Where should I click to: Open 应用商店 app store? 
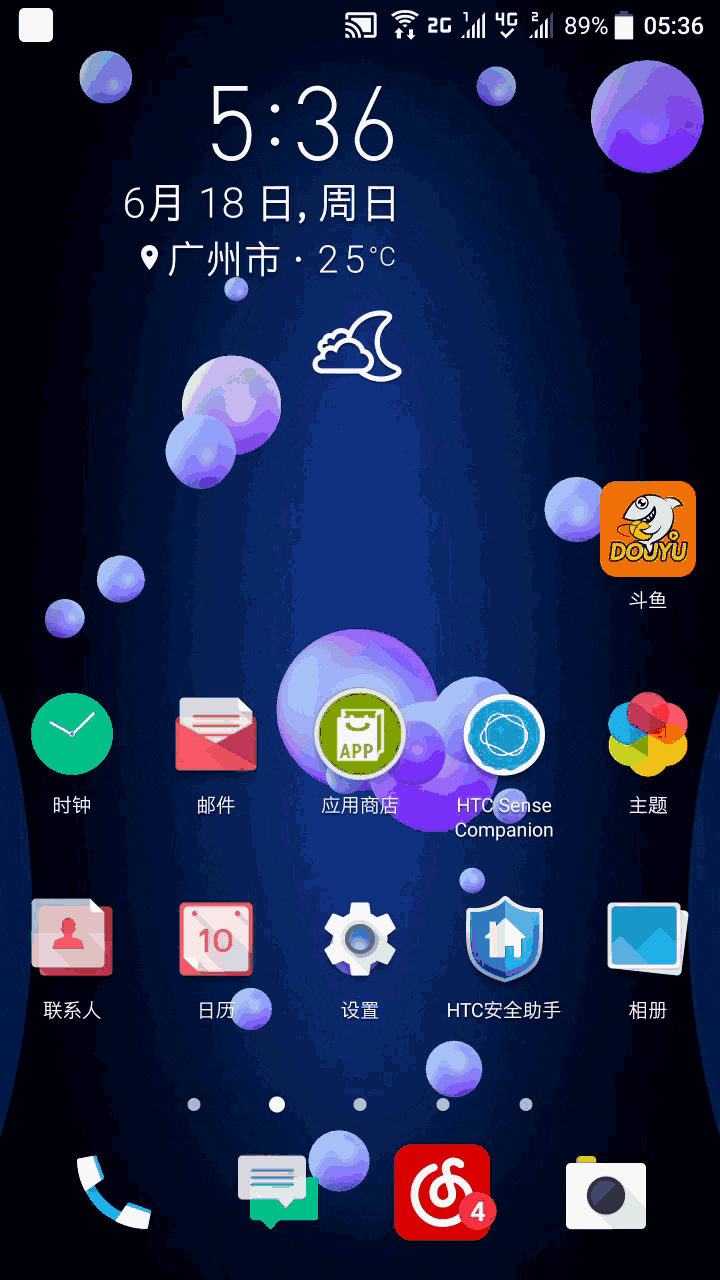pyautogui.click(x=359, y=735)
